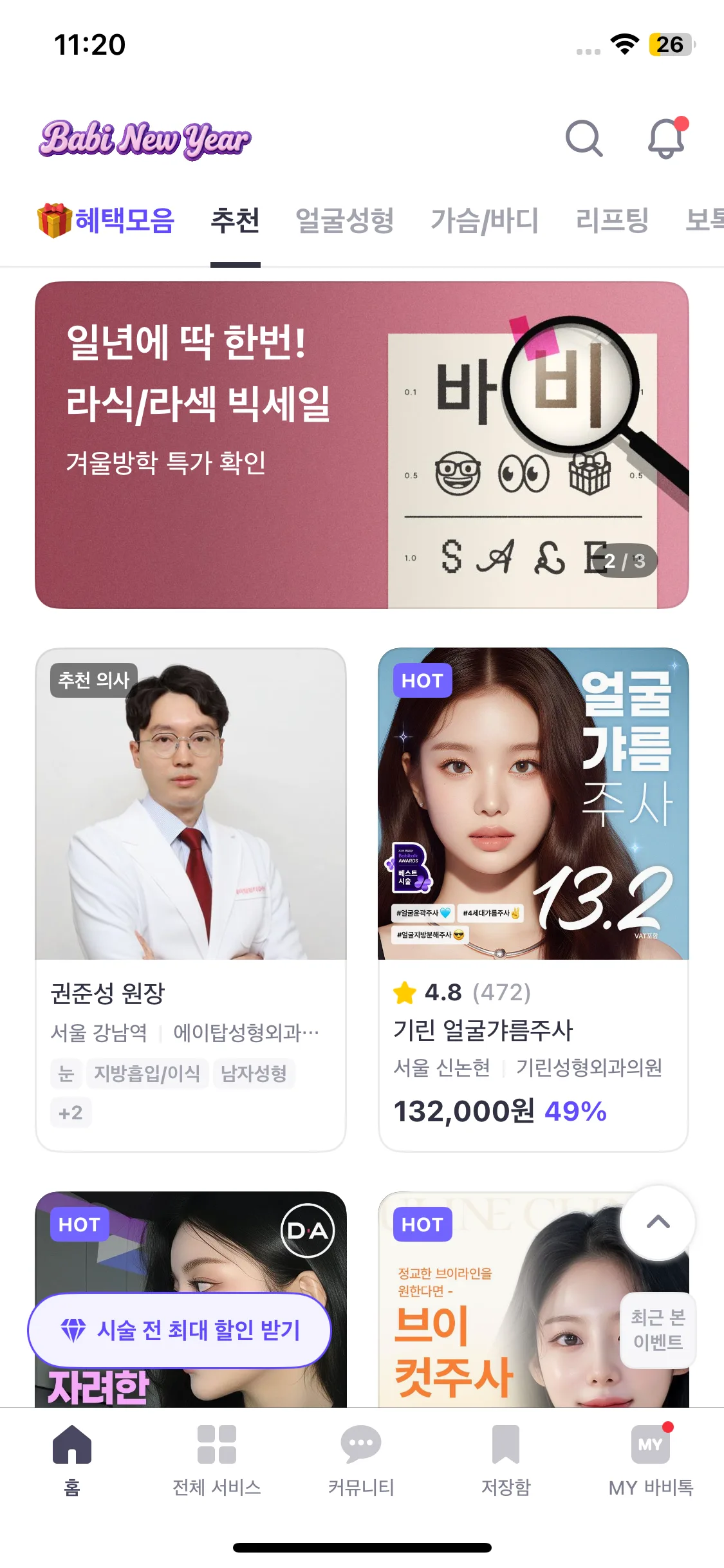Go to the 홈 tab
The height and width of the screenshot is (1568, 724).
(72, 1459)
